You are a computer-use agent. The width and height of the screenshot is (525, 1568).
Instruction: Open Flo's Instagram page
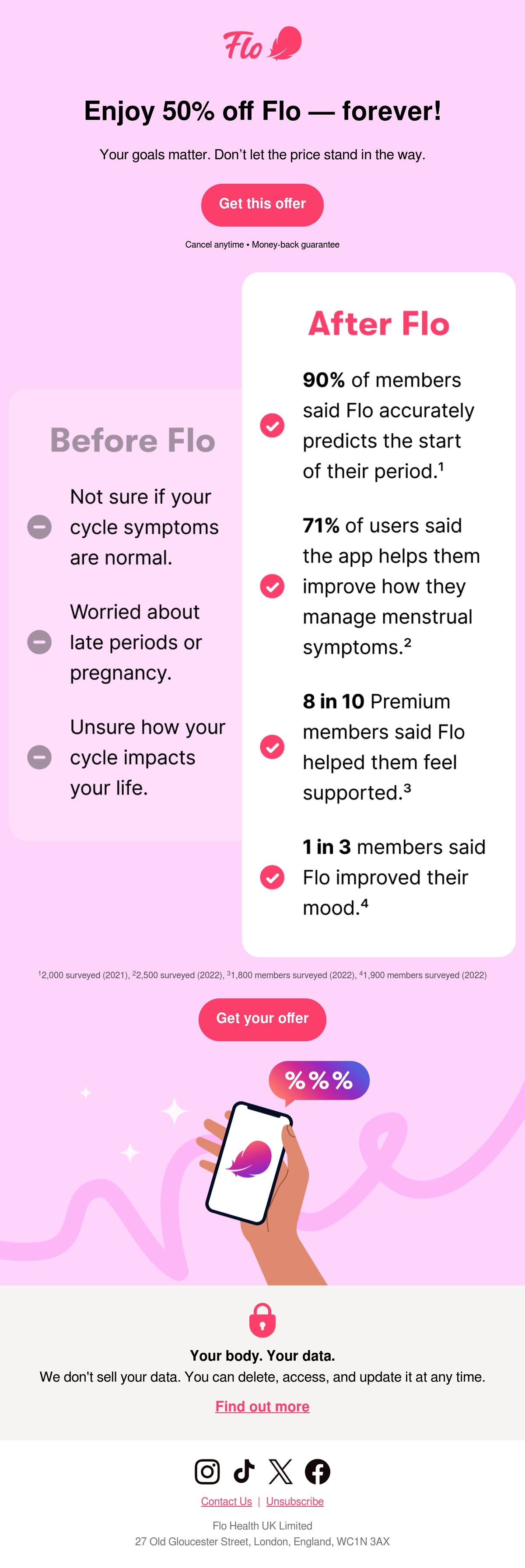coord(207,1471)
